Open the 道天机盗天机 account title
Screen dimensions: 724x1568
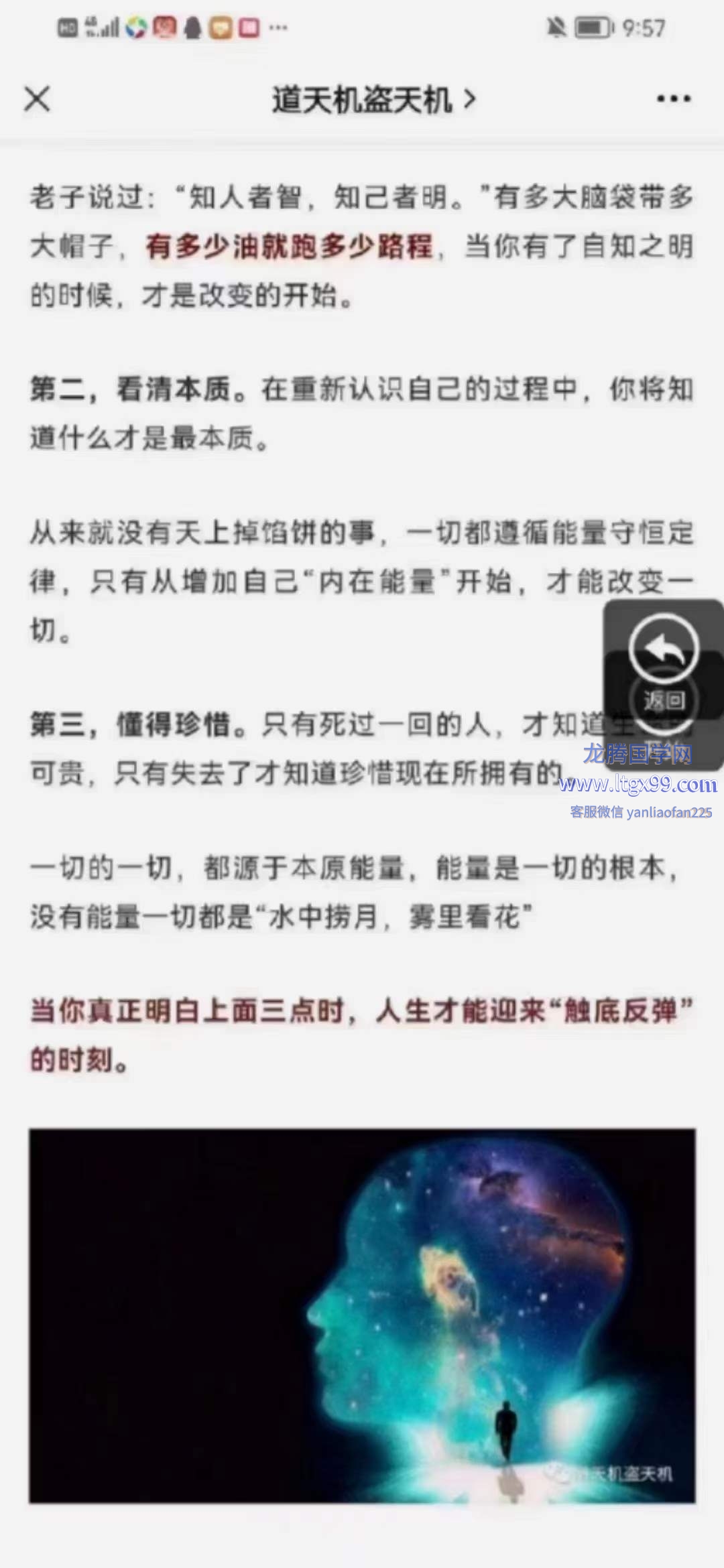[x=373, y=100]
